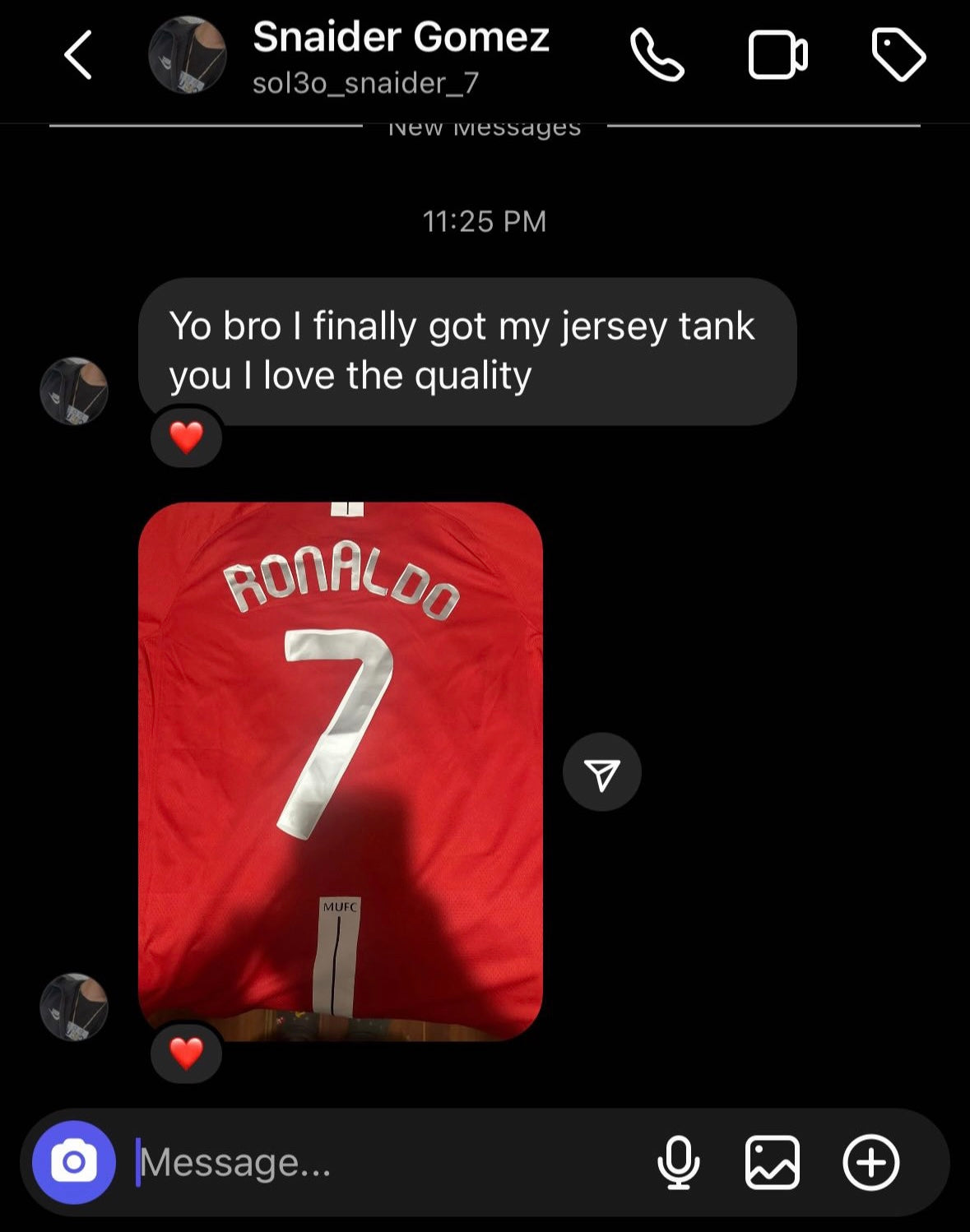Screen dimensions: 970x1232
Task: Open the label tag icon
Action: [898, 55]
